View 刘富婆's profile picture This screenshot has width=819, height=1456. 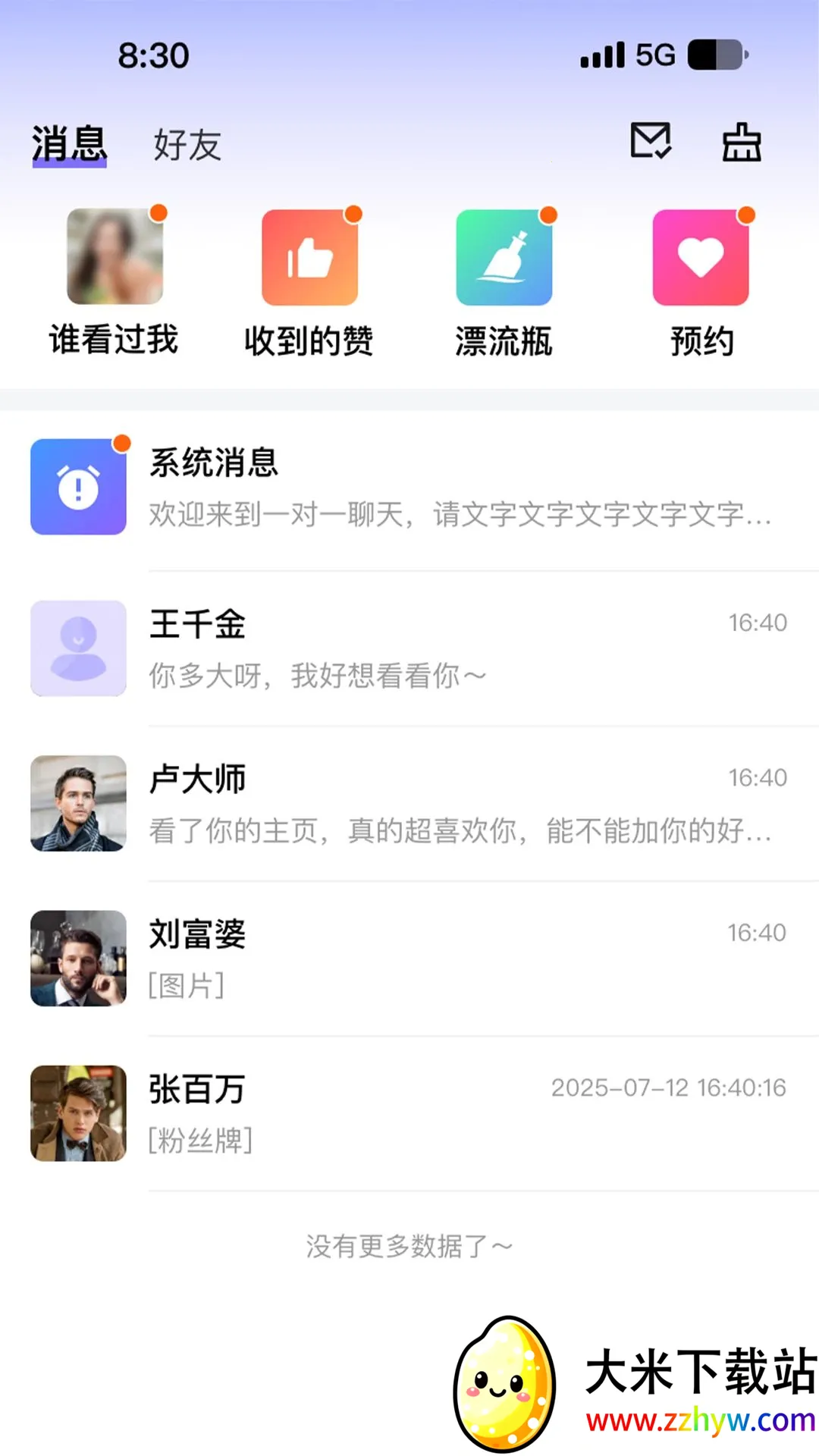click(x=77, y=959)
